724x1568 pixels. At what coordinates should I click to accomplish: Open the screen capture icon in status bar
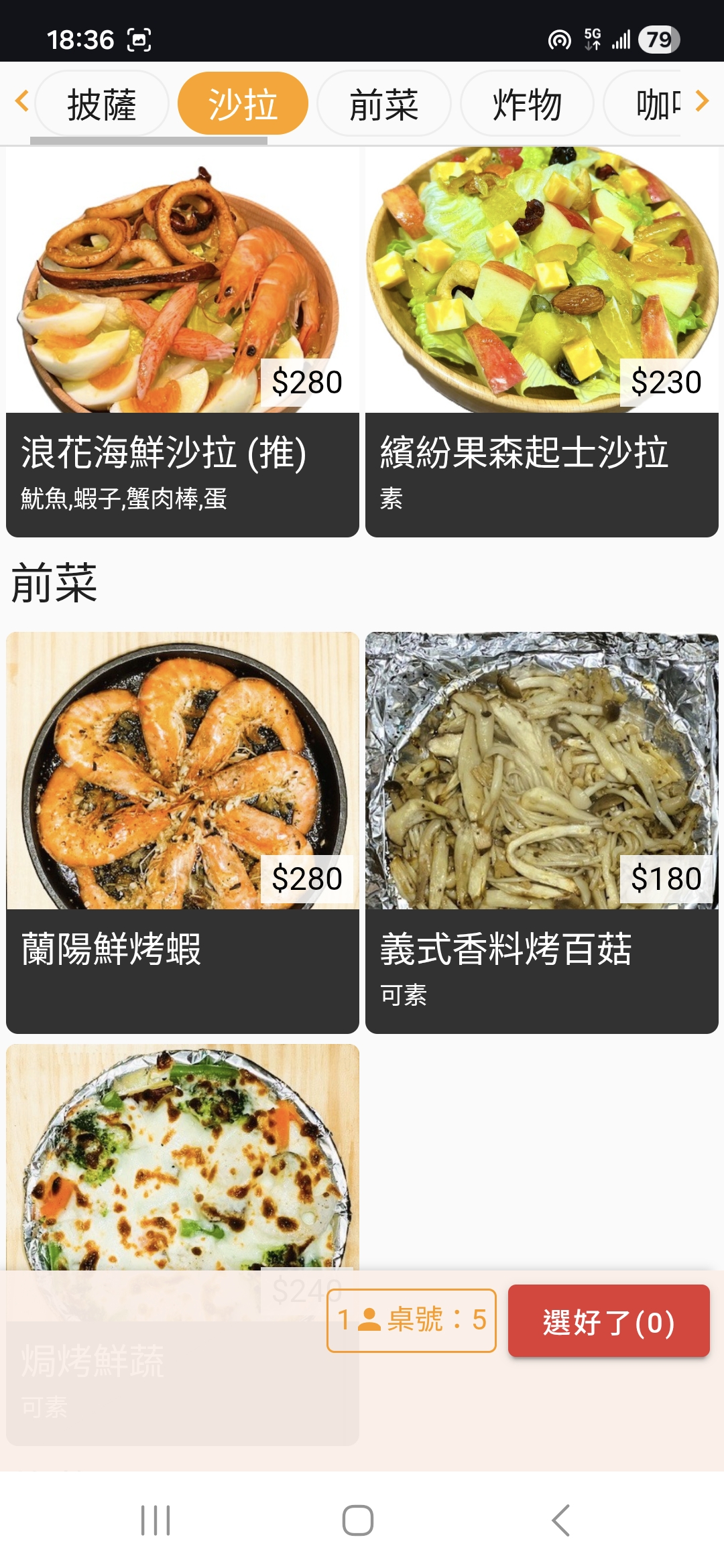tap(137, 40)
